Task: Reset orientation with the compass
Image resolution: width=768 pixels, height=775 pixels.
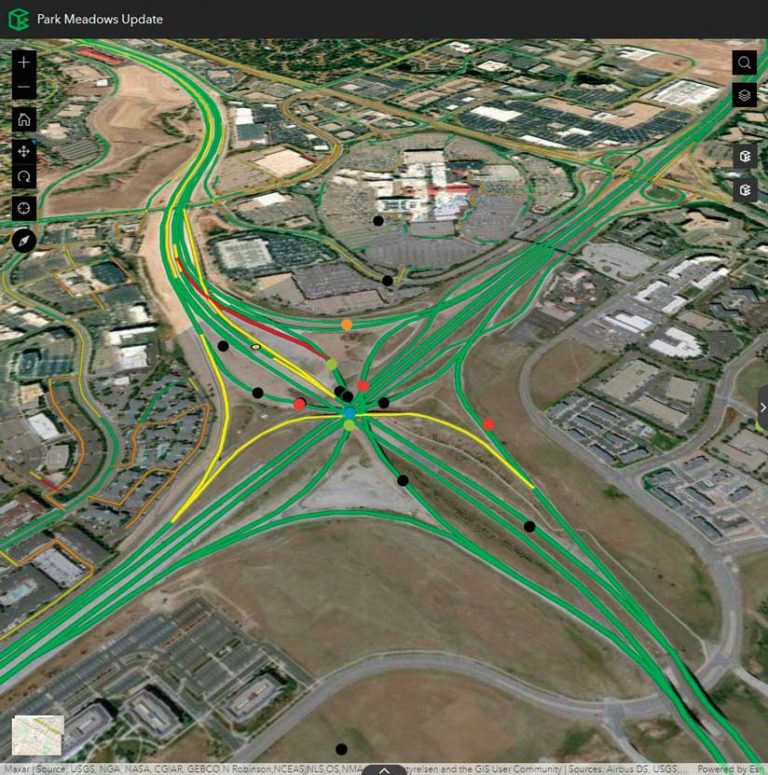Action: (x=24, y=240)
